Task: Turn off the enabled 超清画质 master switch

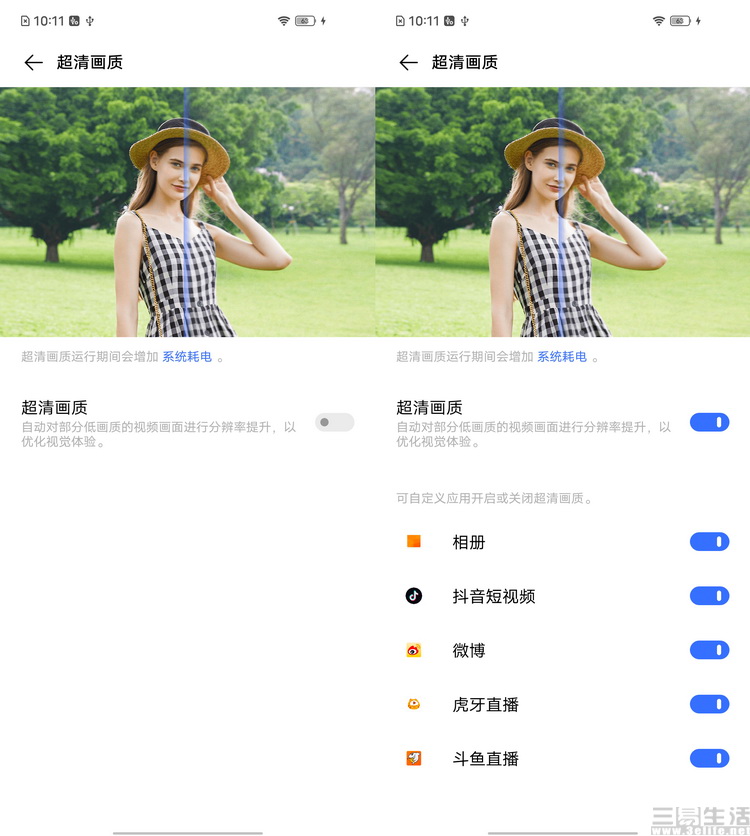Action: [x=709, y=422]
